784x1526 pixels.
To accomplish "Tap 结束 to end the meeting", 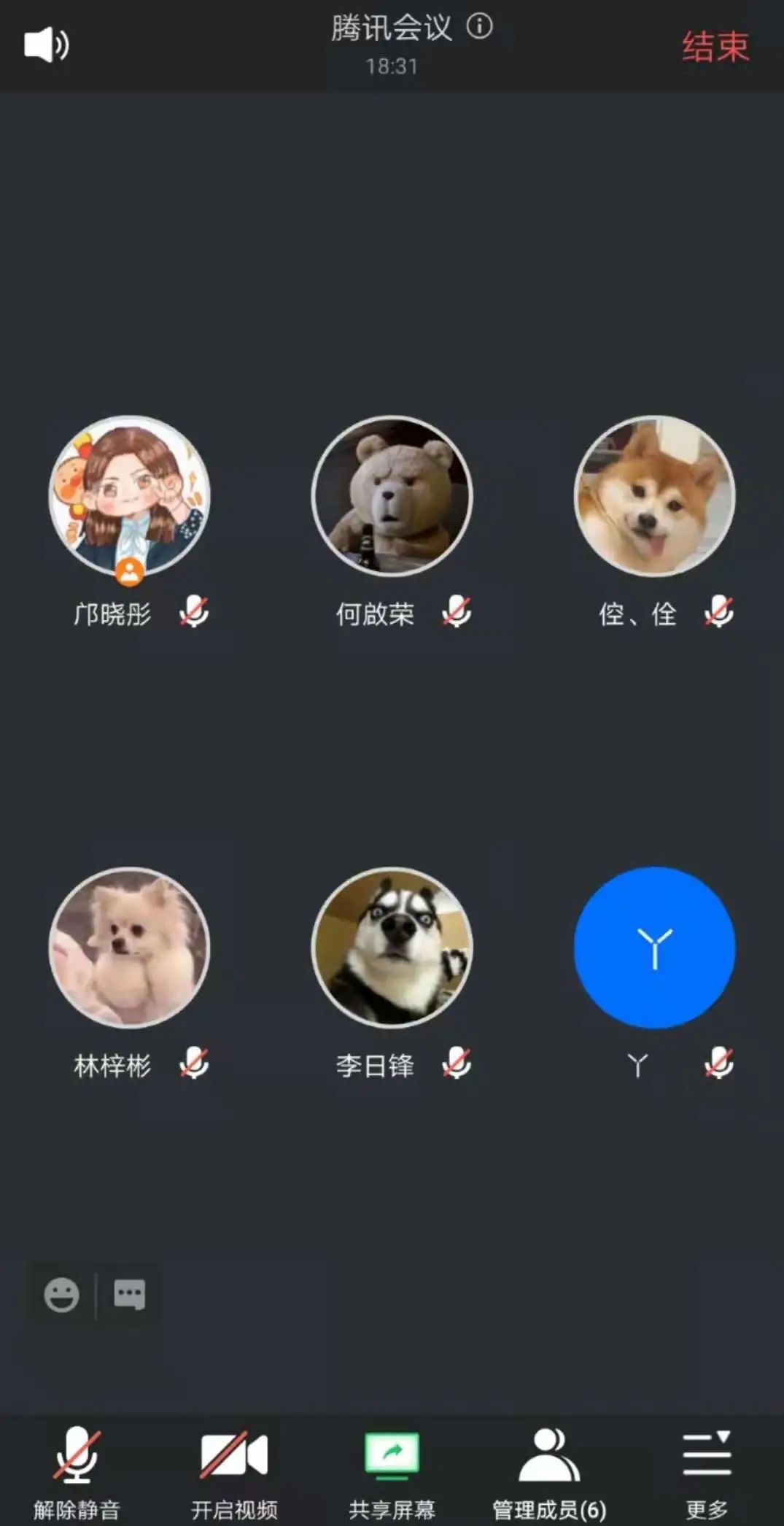I will coord(715,47).
